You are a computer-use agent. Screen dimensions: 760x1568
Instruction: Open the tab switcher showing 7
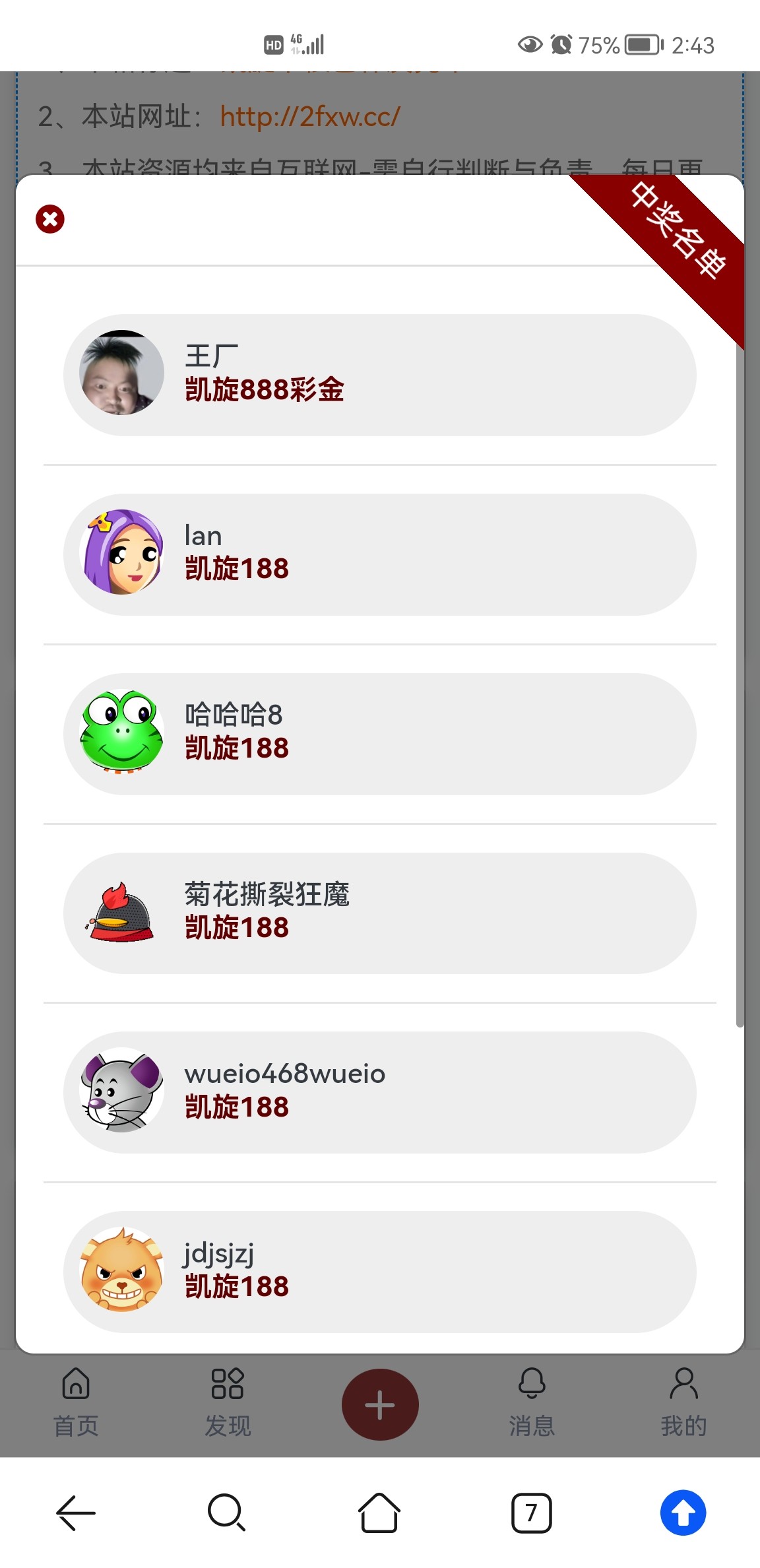pos(532,1513)
